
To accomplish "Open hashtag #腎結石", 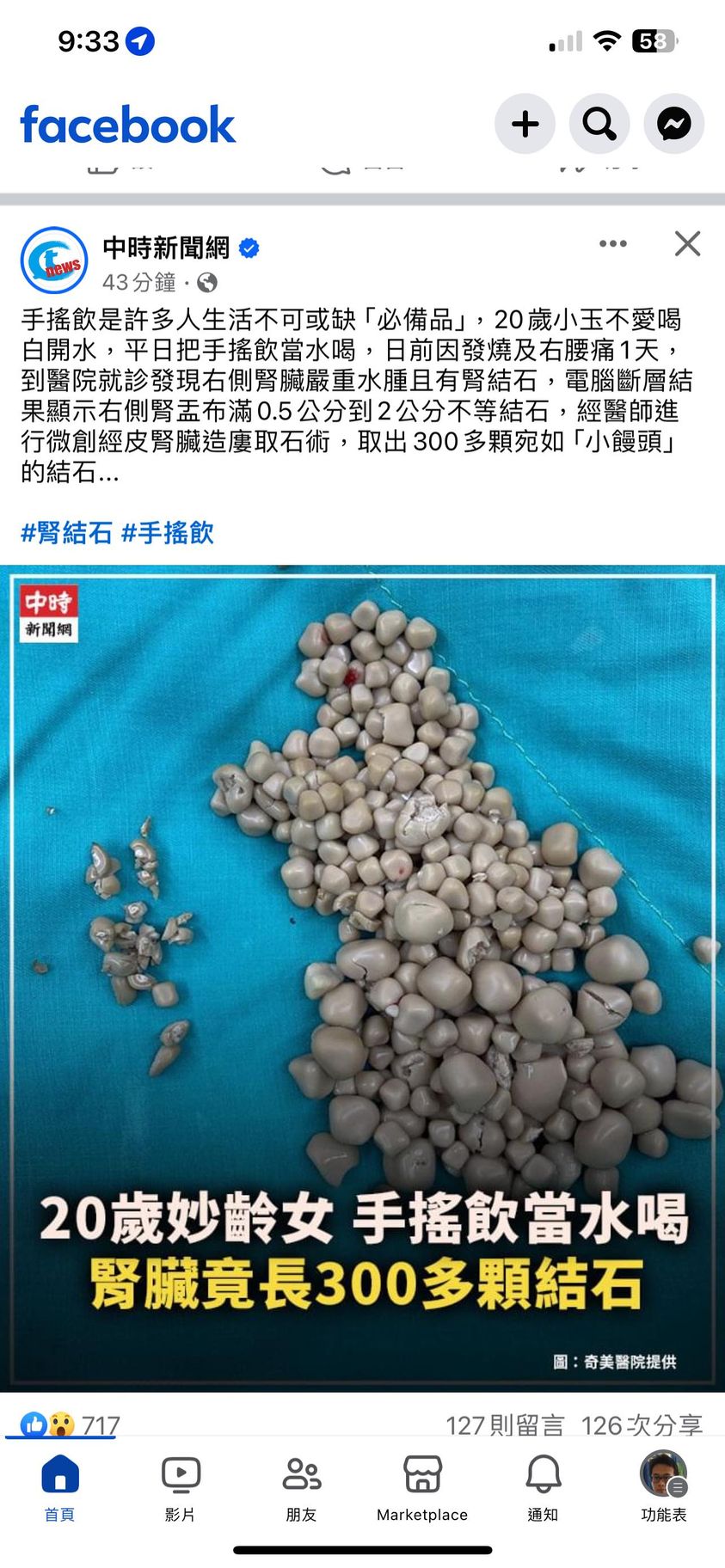I will [x=66, y=533].
